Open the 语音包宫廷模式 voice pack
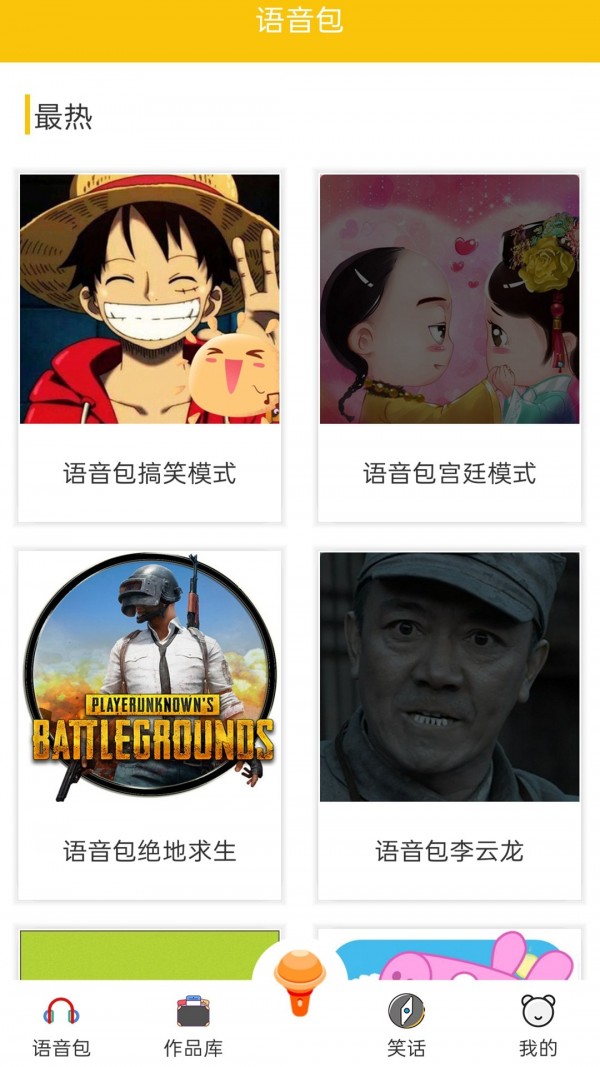600x1067 pixels. click(449, 346)
